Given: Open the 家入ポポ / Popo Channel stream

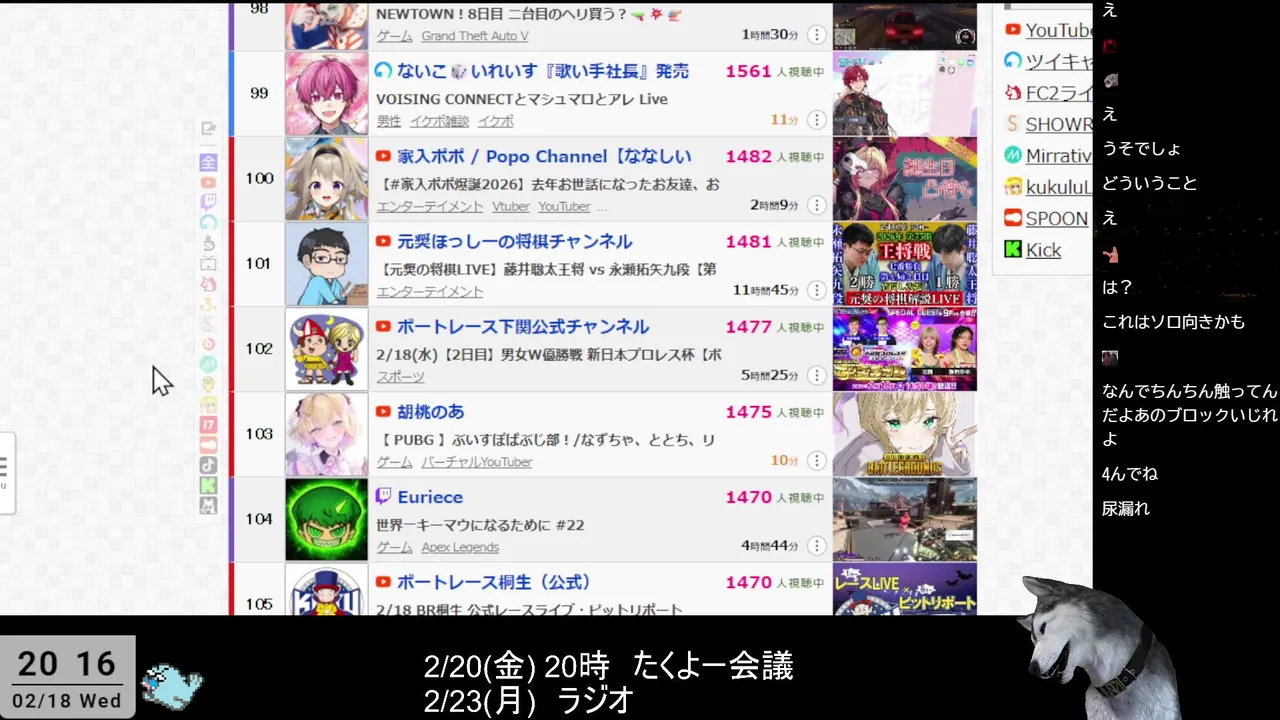Looking at the screenshot, I should tap(544, 157).
